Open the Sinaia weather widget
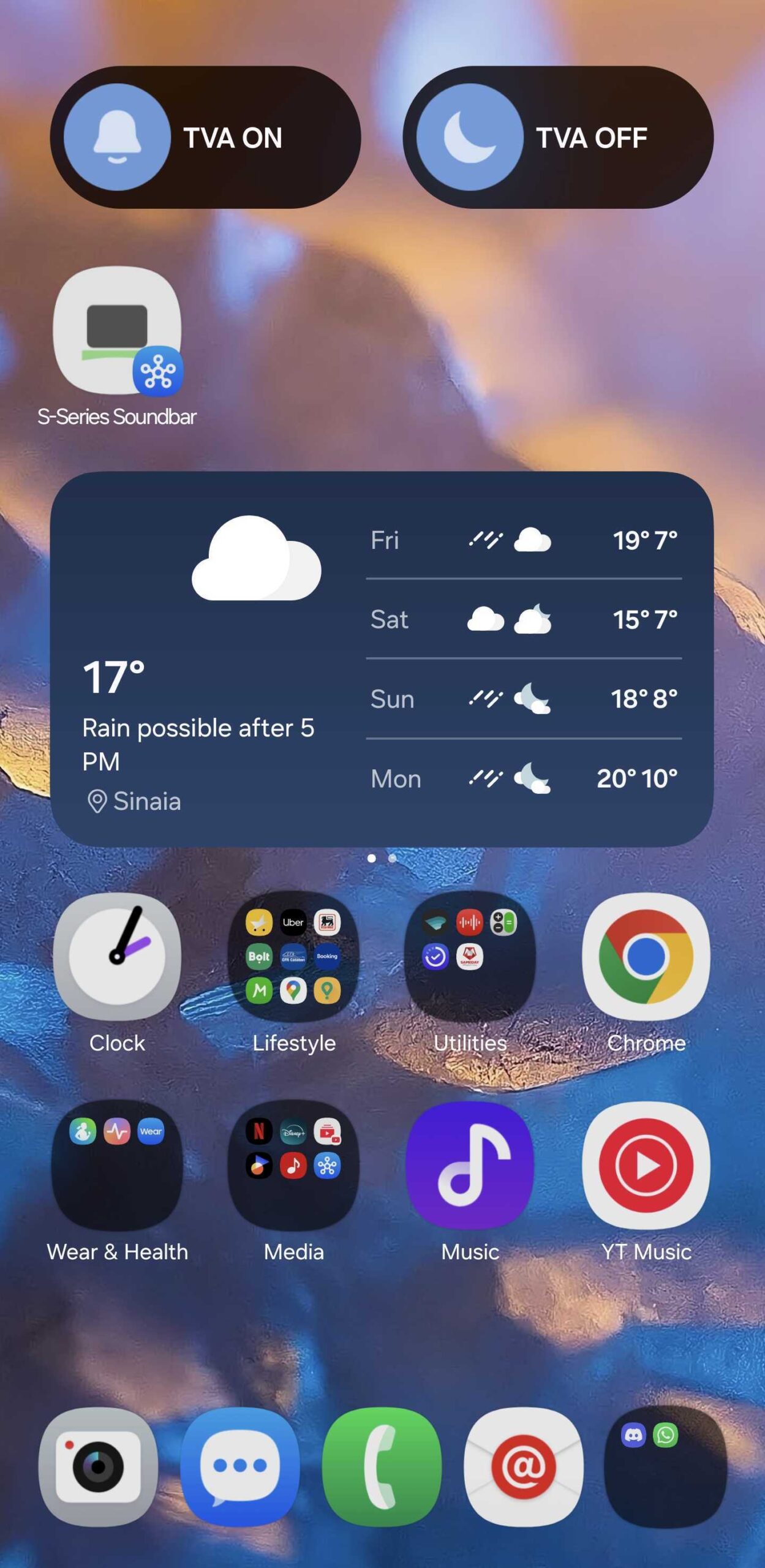The width and height of the screenshot is (765, 1568). [382, 659]
